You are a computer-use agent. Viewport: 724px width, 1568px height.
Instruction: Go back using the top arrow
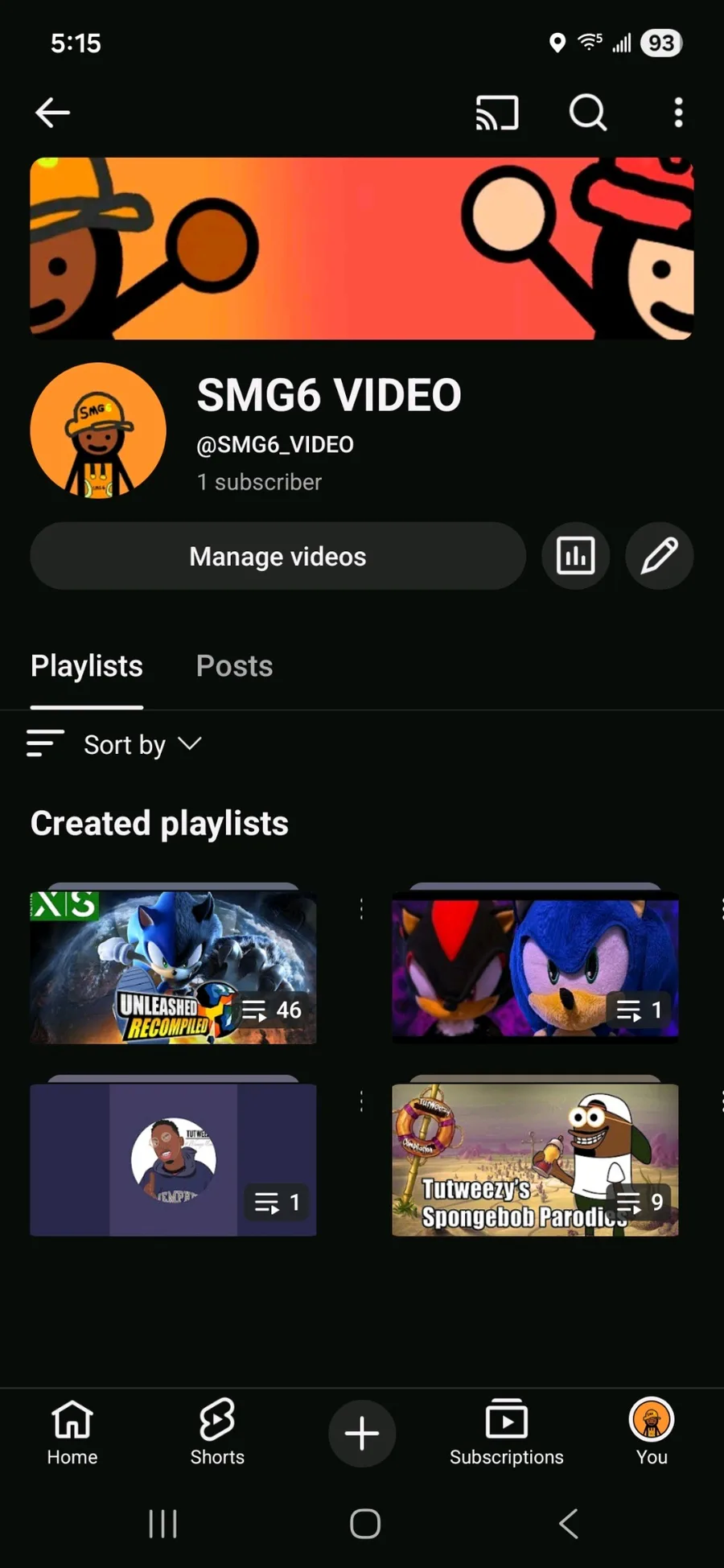tap(53, 113)
